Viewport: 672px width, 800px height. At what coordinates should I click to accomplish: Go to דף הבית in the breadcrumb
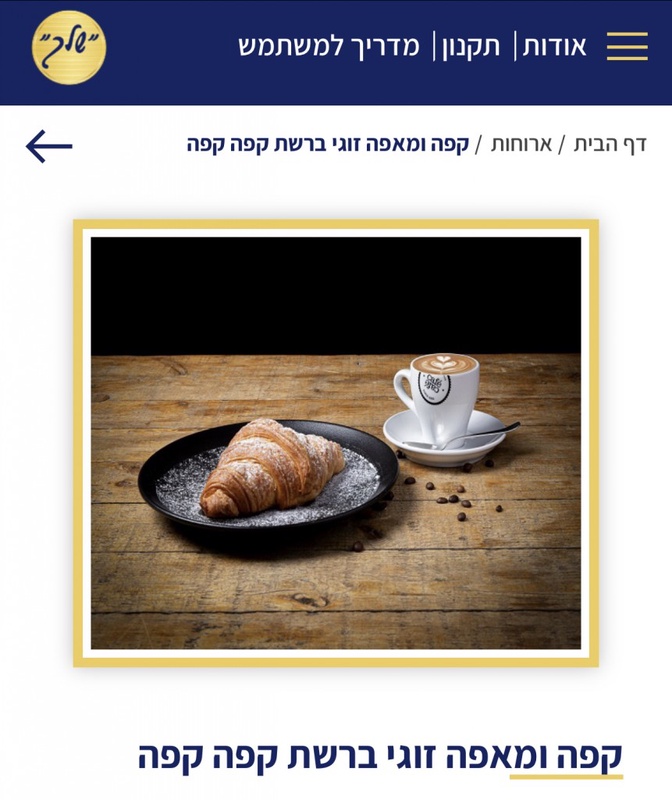tap(609, 144)
